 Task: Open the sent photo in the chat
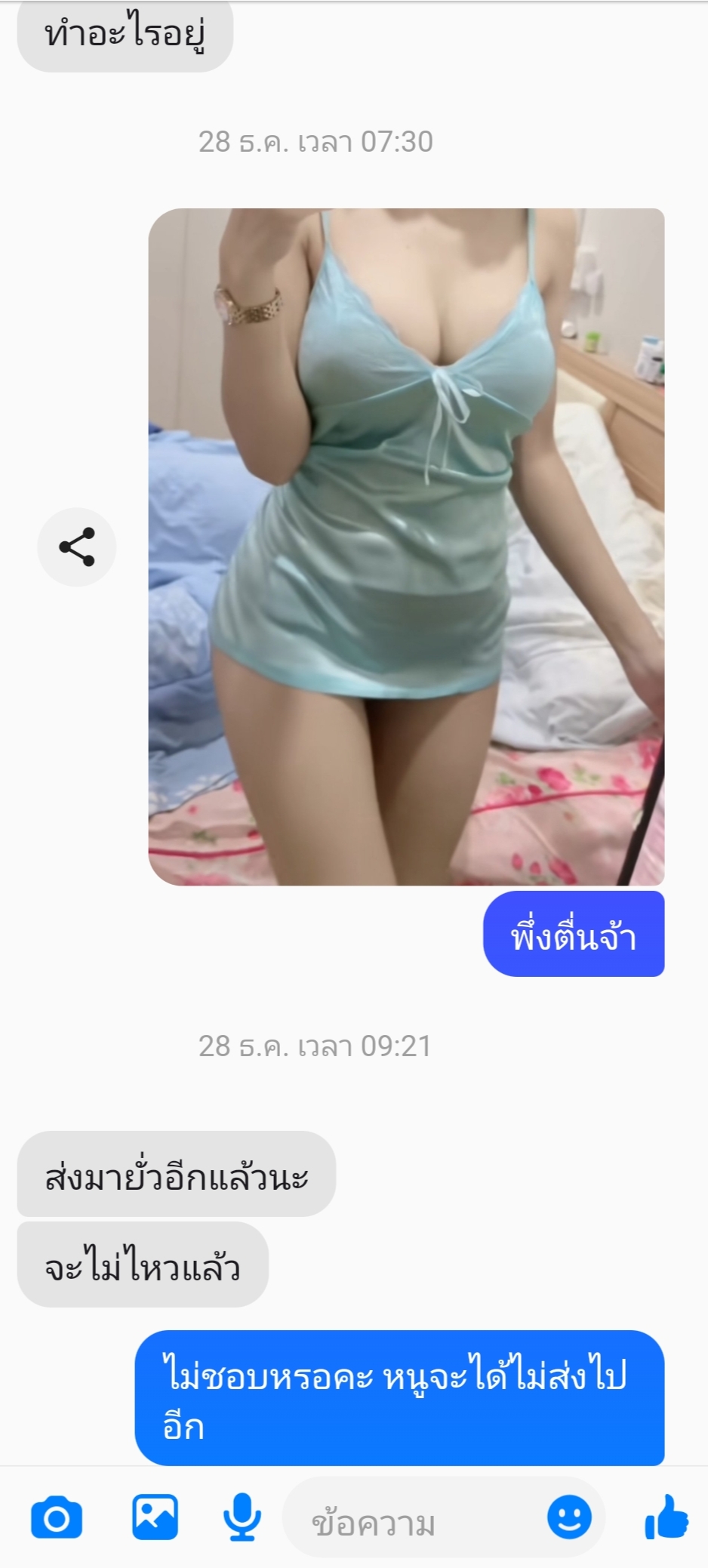[406, 547]
